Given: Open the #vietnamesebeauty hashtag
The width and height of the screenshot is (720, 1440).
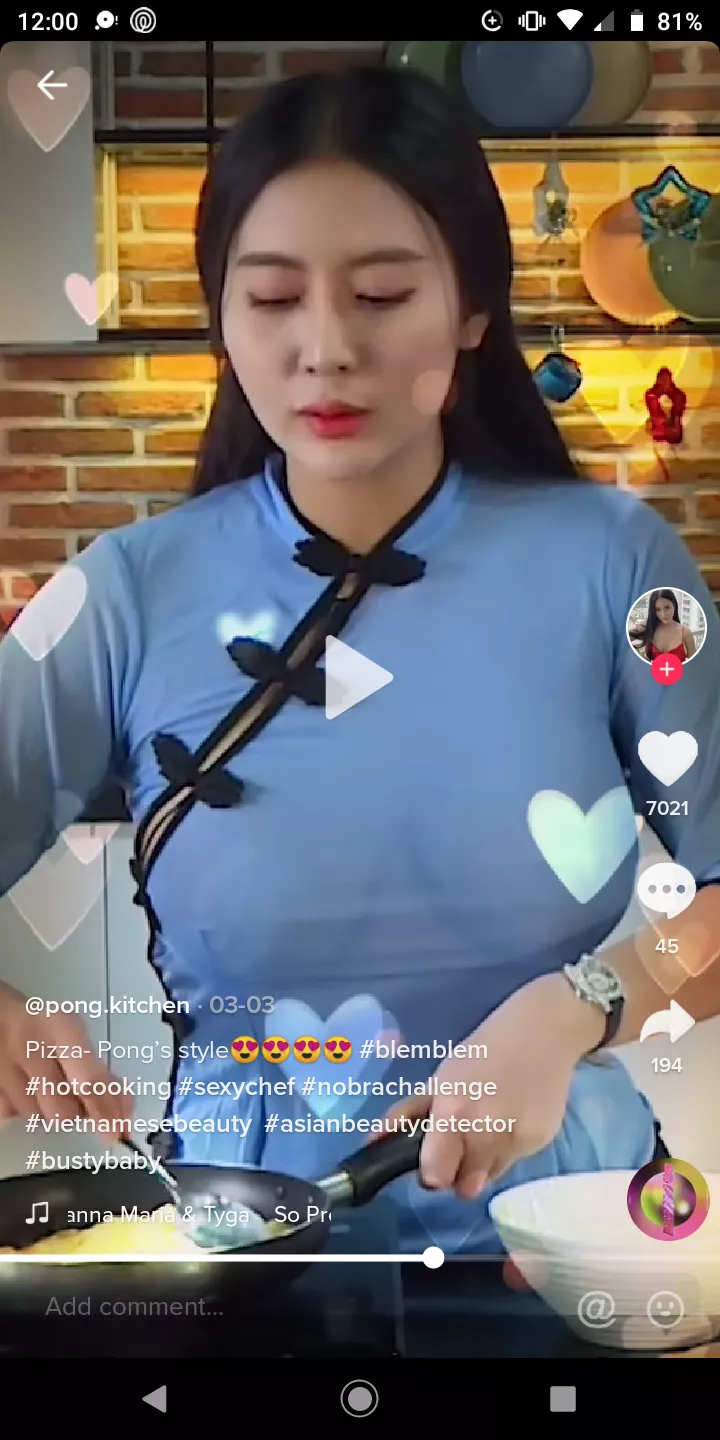Looking at the screenshot, I should 138,1124.
